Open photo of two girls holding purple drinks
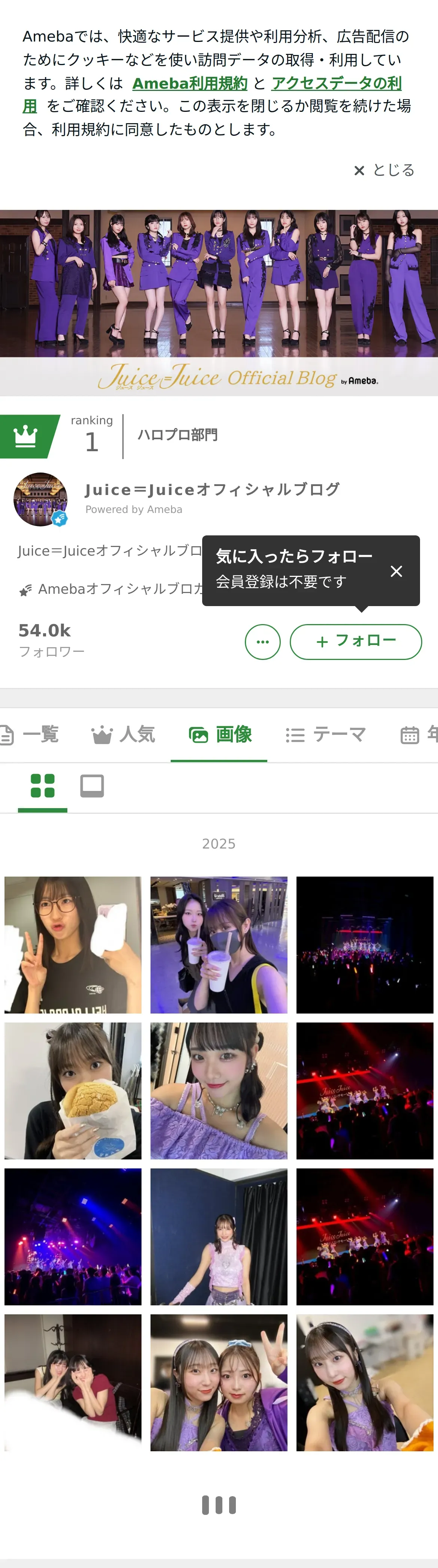Image resolution: width=438 pixels, height=1568 pixels. 219,945
